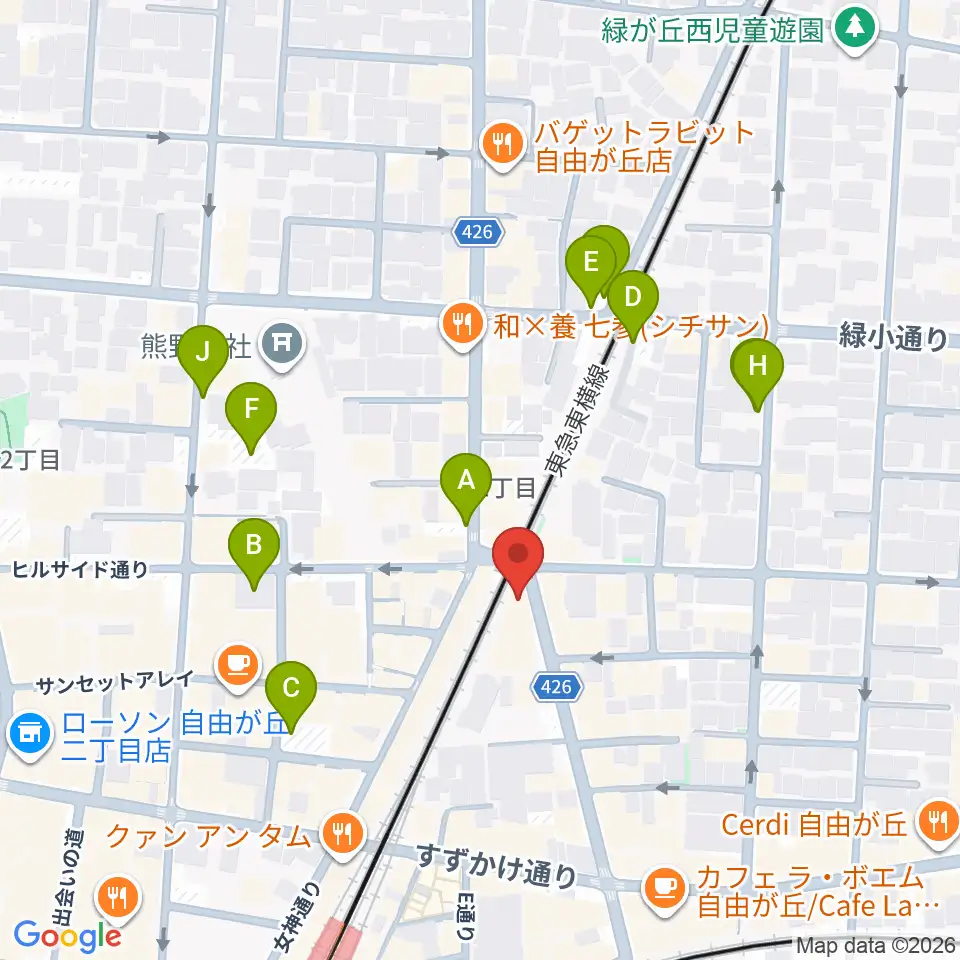This screenshot has width=960, height=960.
Task: Open the クァン アン タム restaurant icon
Action: pyautogui.click(x=342, y=835)
